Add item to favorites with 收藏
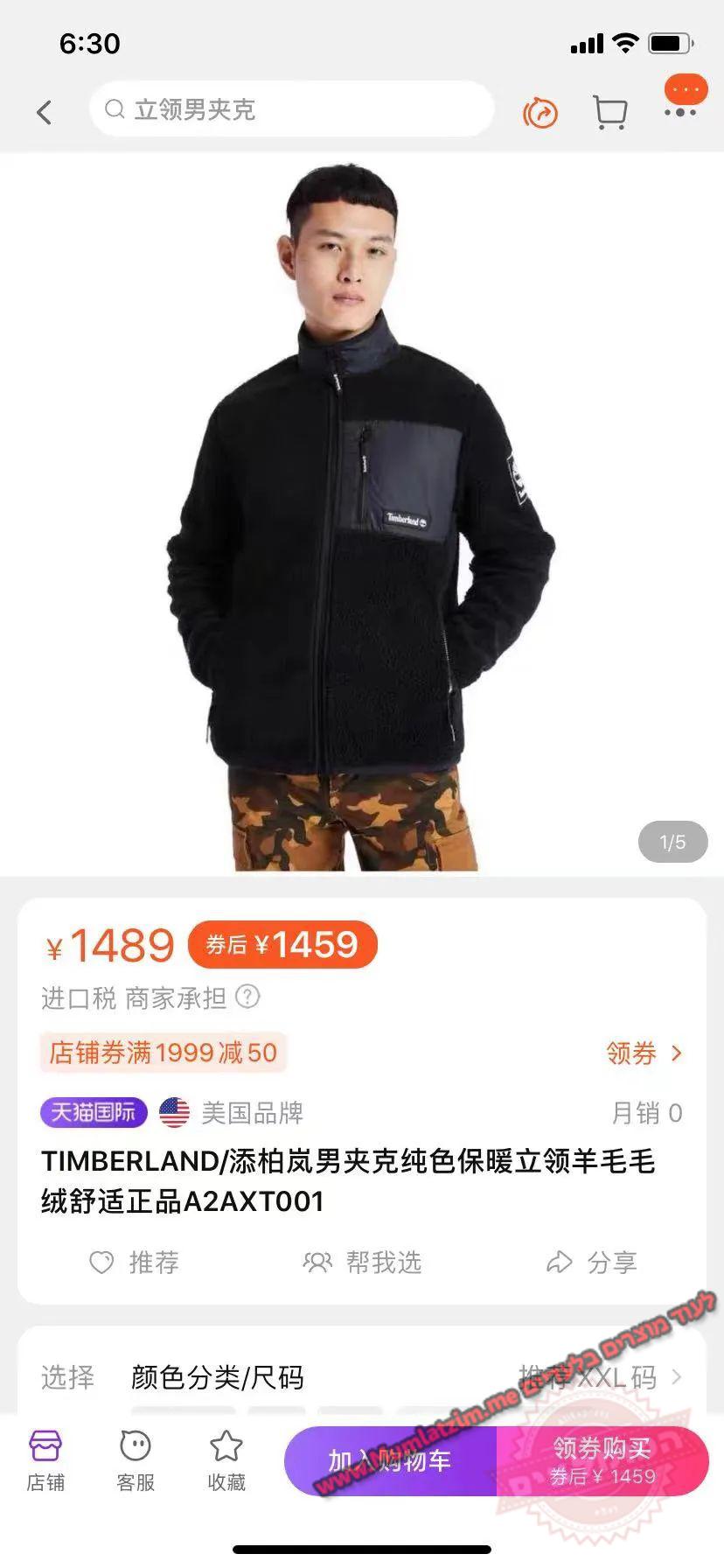 (226, 1461)
